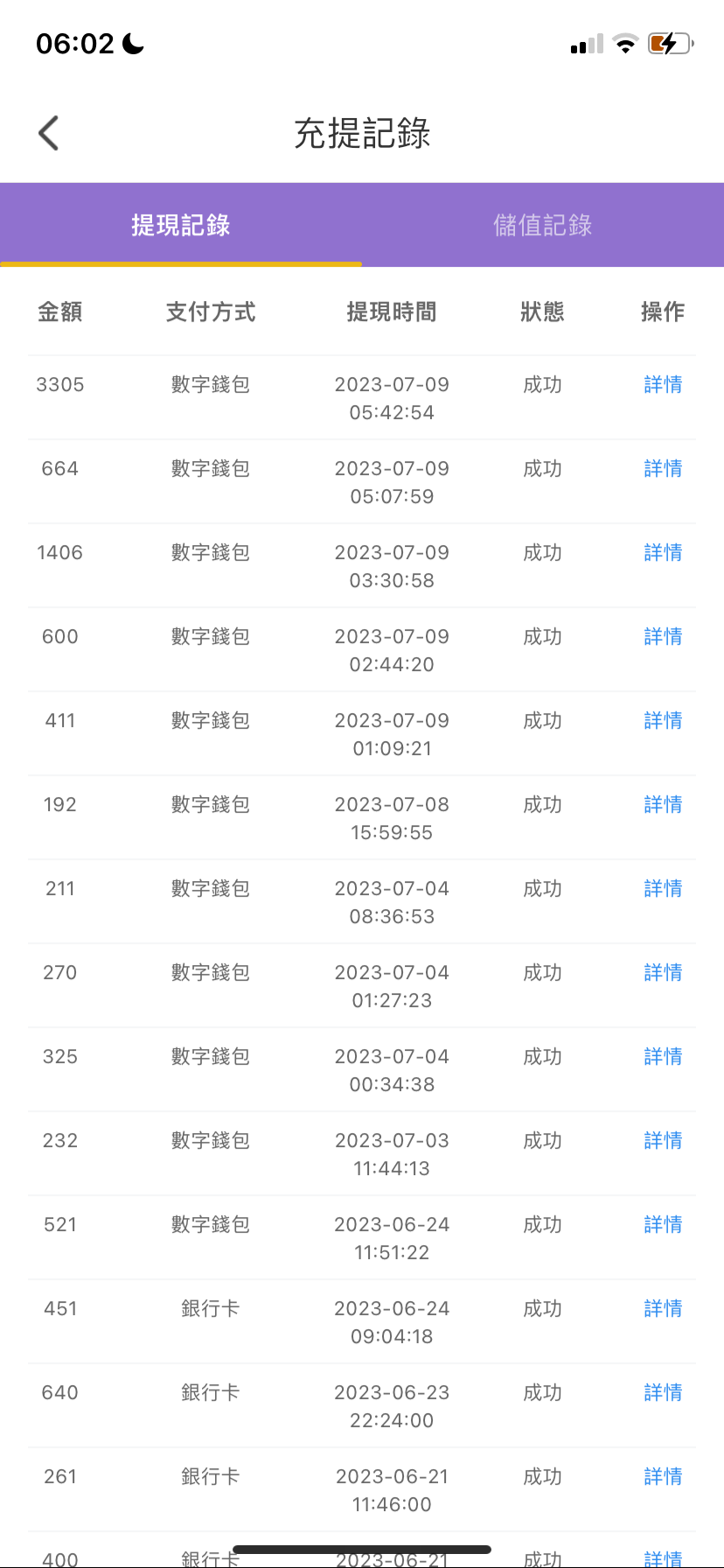Select the 提現記錄 tab
724x1568 pixels.
[181, 225]
